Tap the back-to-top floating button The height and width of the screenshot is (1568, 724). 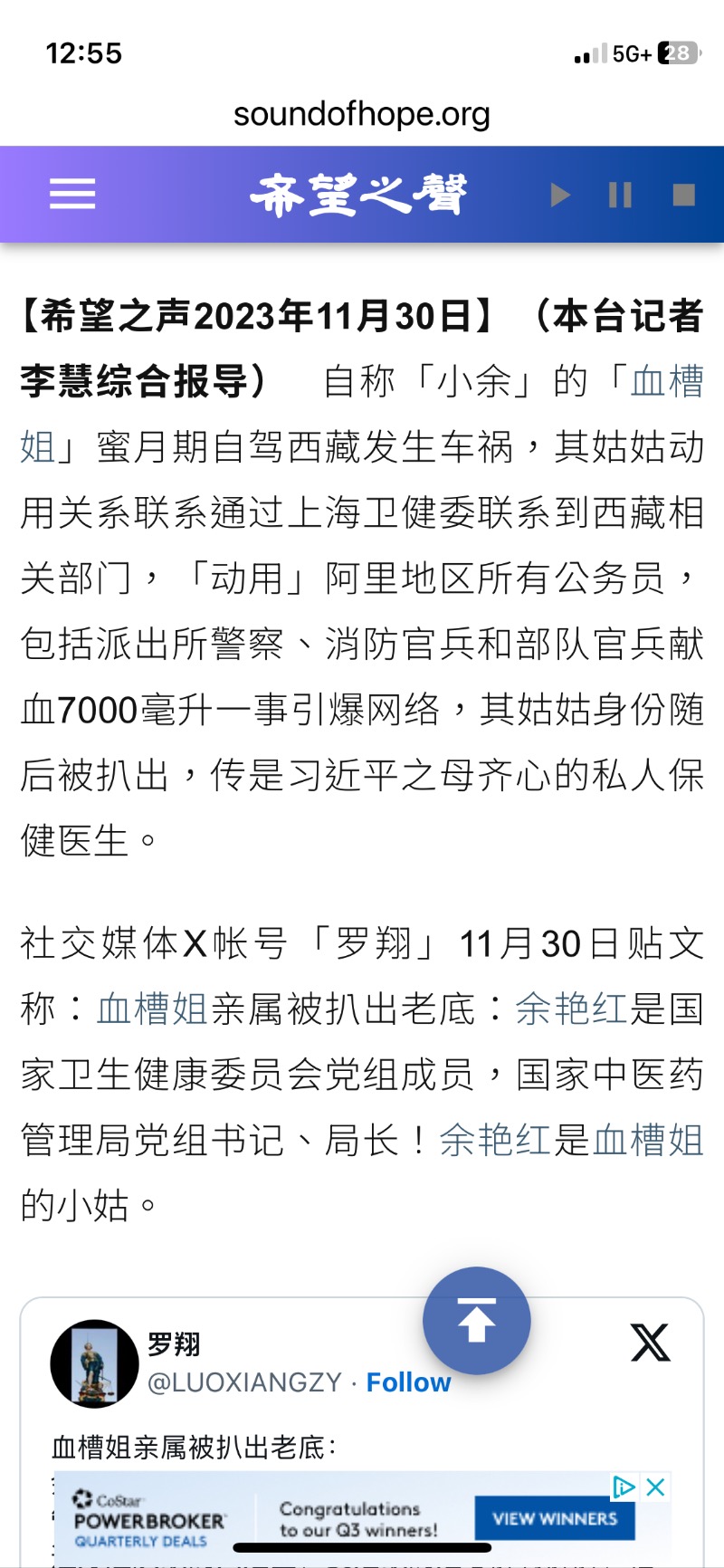pyautogui.click(x=477, y=1320)
